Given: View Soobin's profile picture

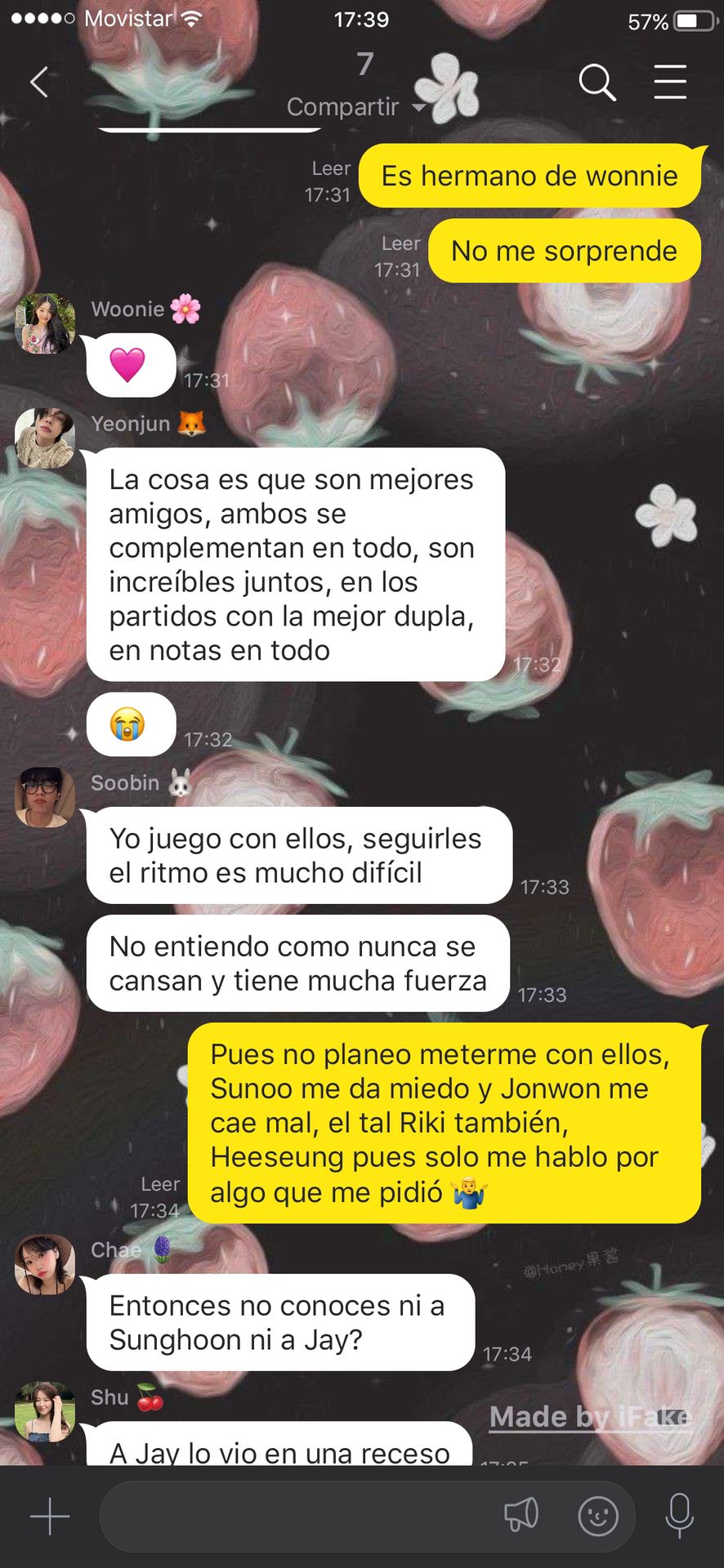Looking at the screenshot, I should point(45,798).
